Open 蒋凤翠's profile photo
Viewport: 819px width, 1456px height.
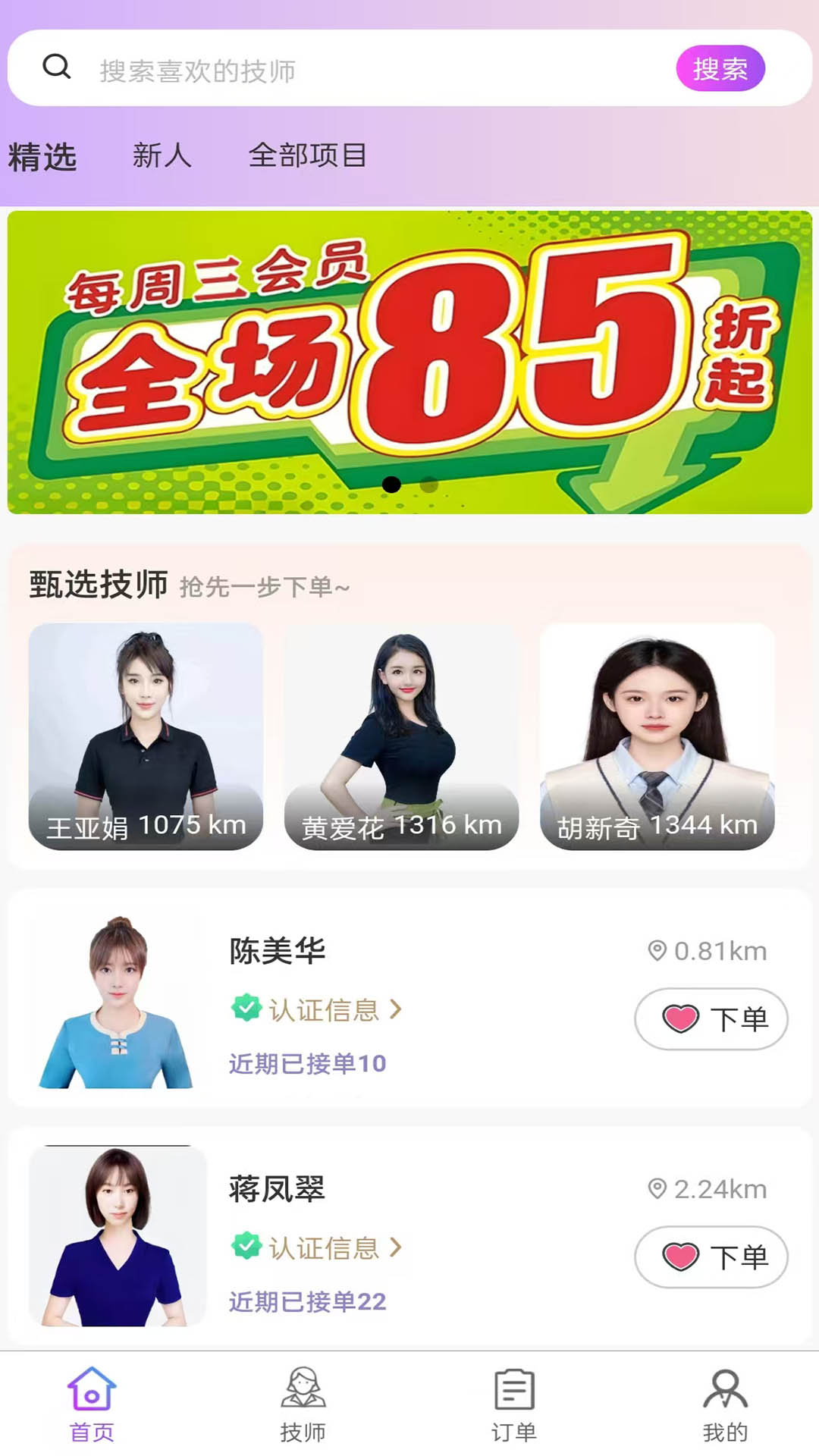click(117, 1238)
